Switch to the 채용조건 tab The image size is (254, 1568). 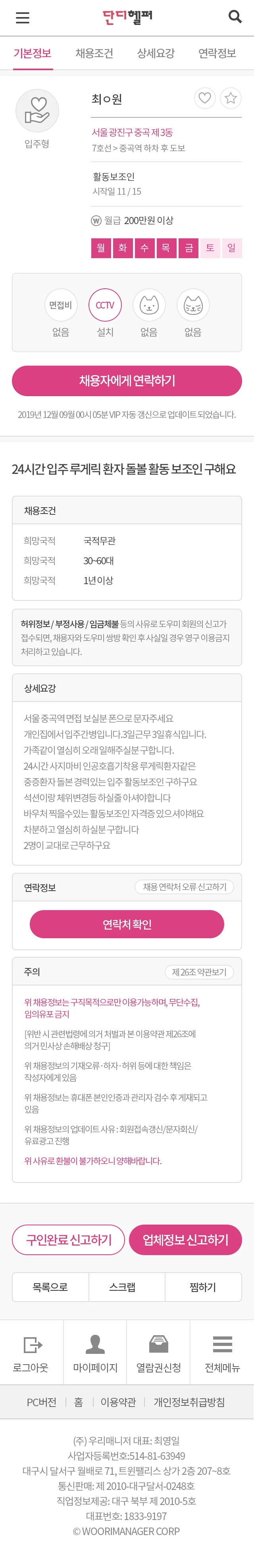(94, 54)
